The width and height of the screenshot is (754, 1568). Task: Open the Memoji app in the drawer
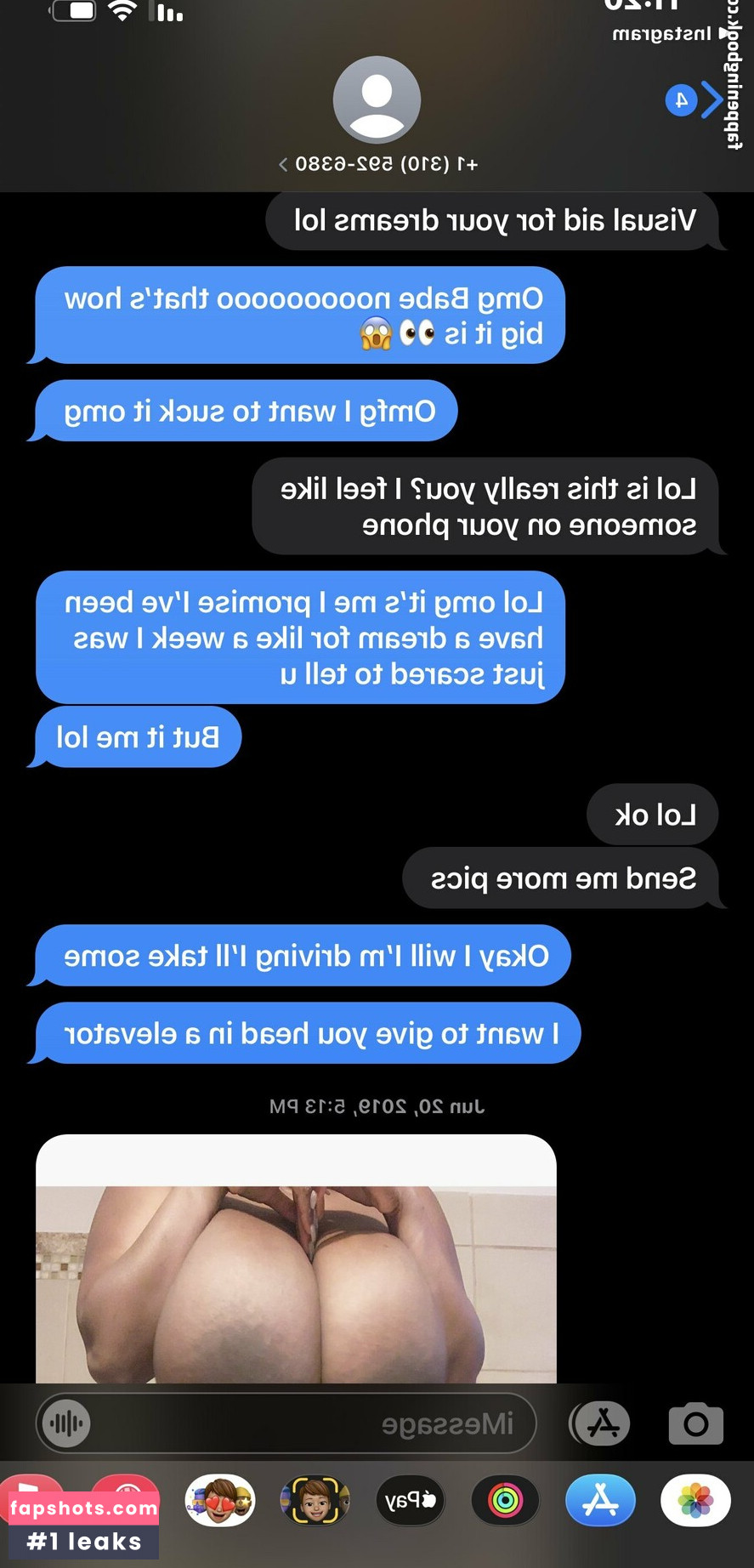click(x=315, y=1501)
